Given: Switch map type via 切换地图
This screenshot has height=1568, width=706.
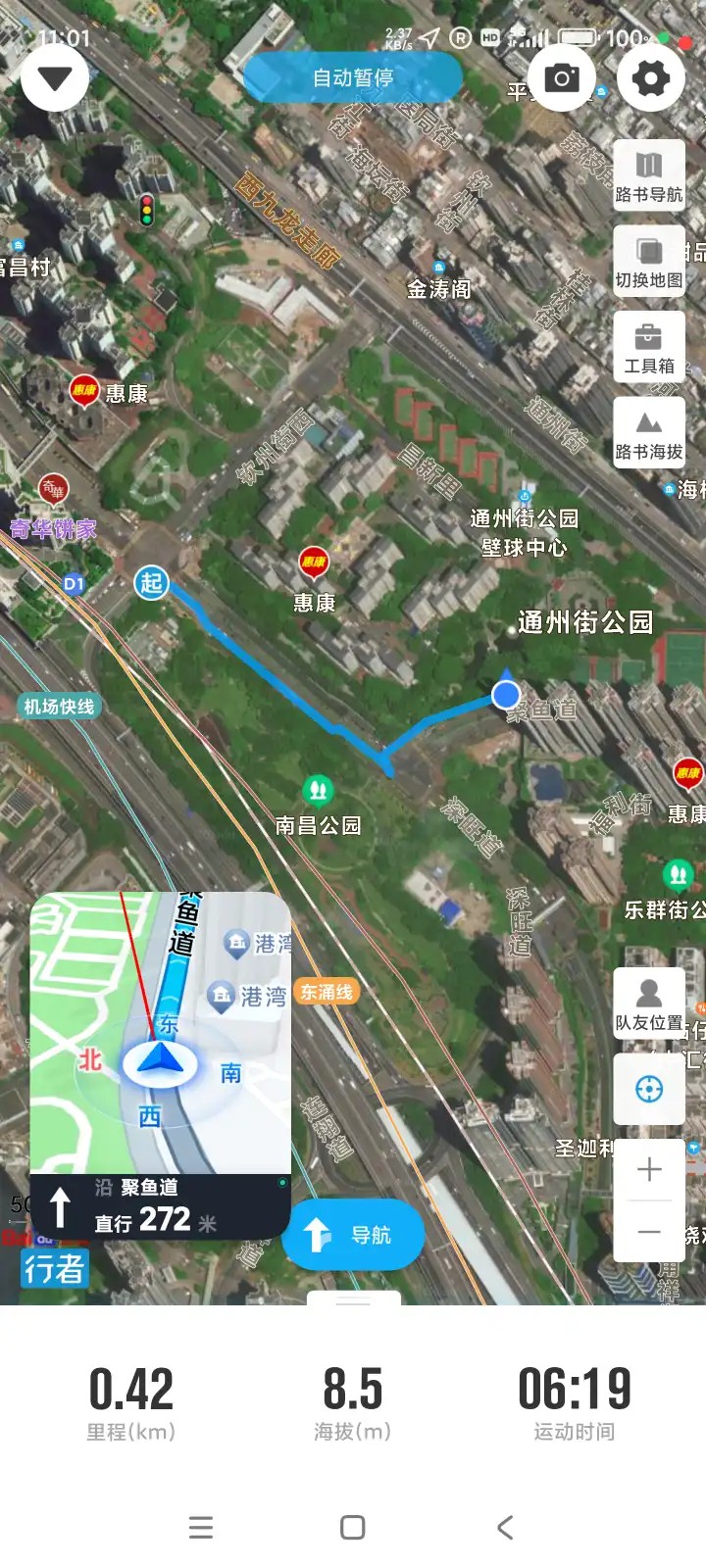Looking at the screenshot, I should click(649, 260).
